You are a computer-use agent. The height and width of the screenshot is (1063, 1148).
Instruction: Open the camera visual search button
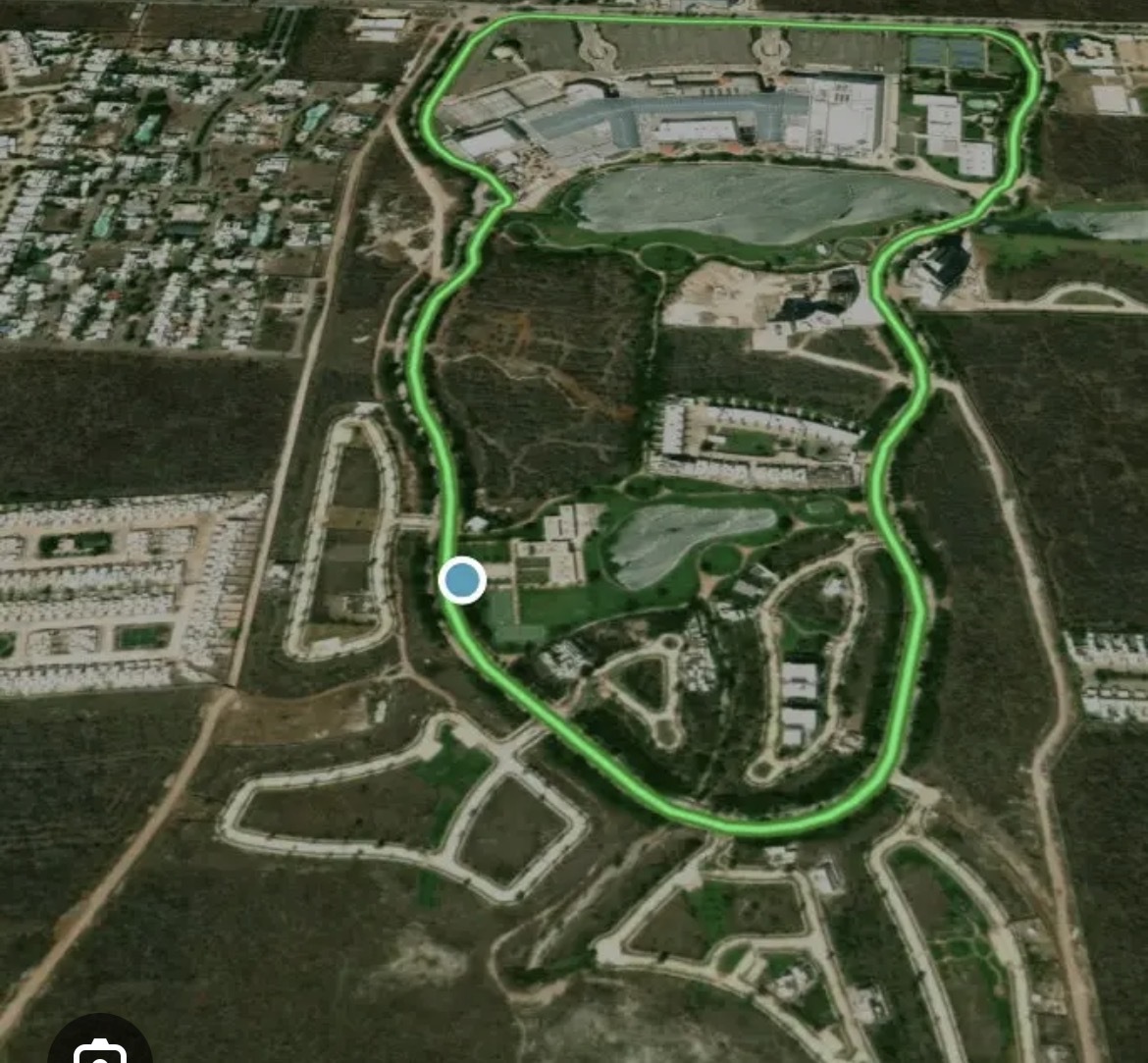100,1048
